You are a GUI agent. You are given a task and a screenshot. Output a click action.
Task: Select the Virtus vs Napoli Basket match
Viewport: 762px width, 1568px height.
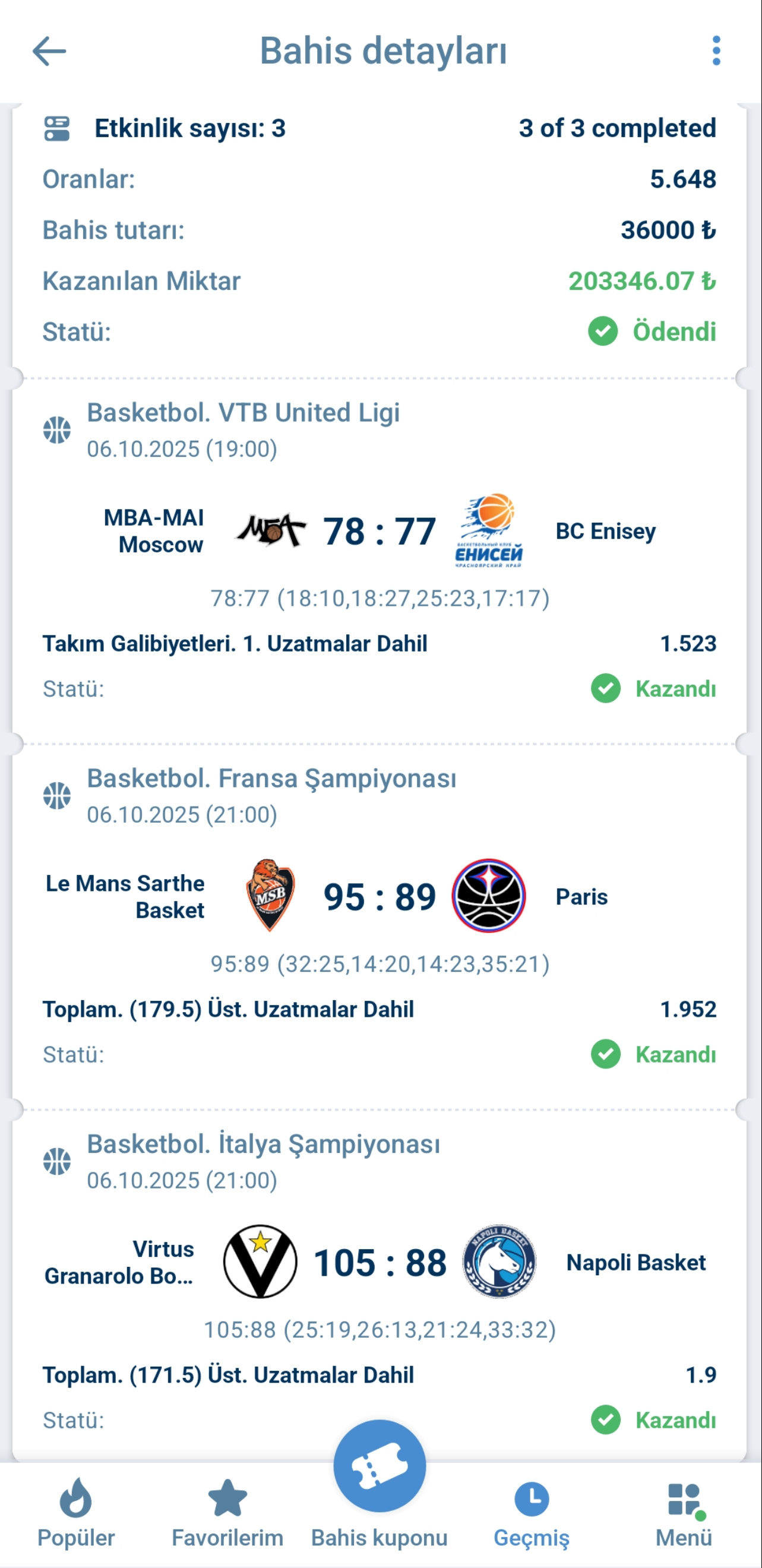coord(379,1262)
